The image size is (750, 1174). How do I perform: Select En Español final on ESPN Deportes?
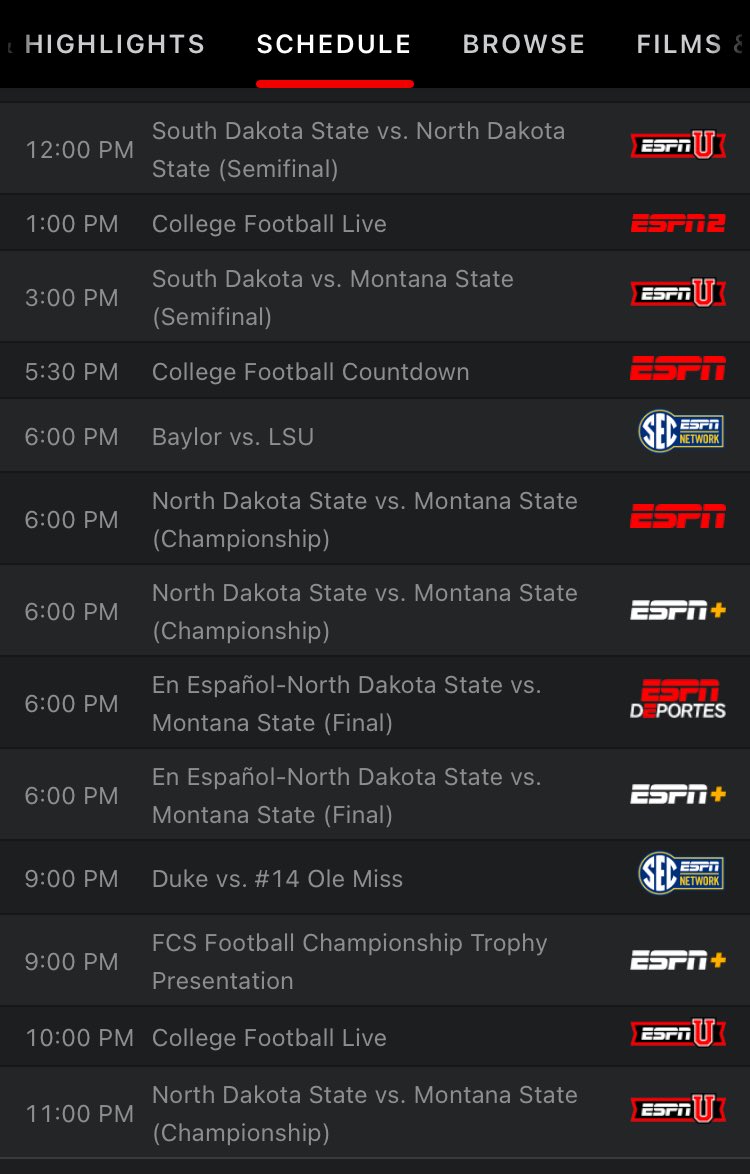click(x=346, y=704)
